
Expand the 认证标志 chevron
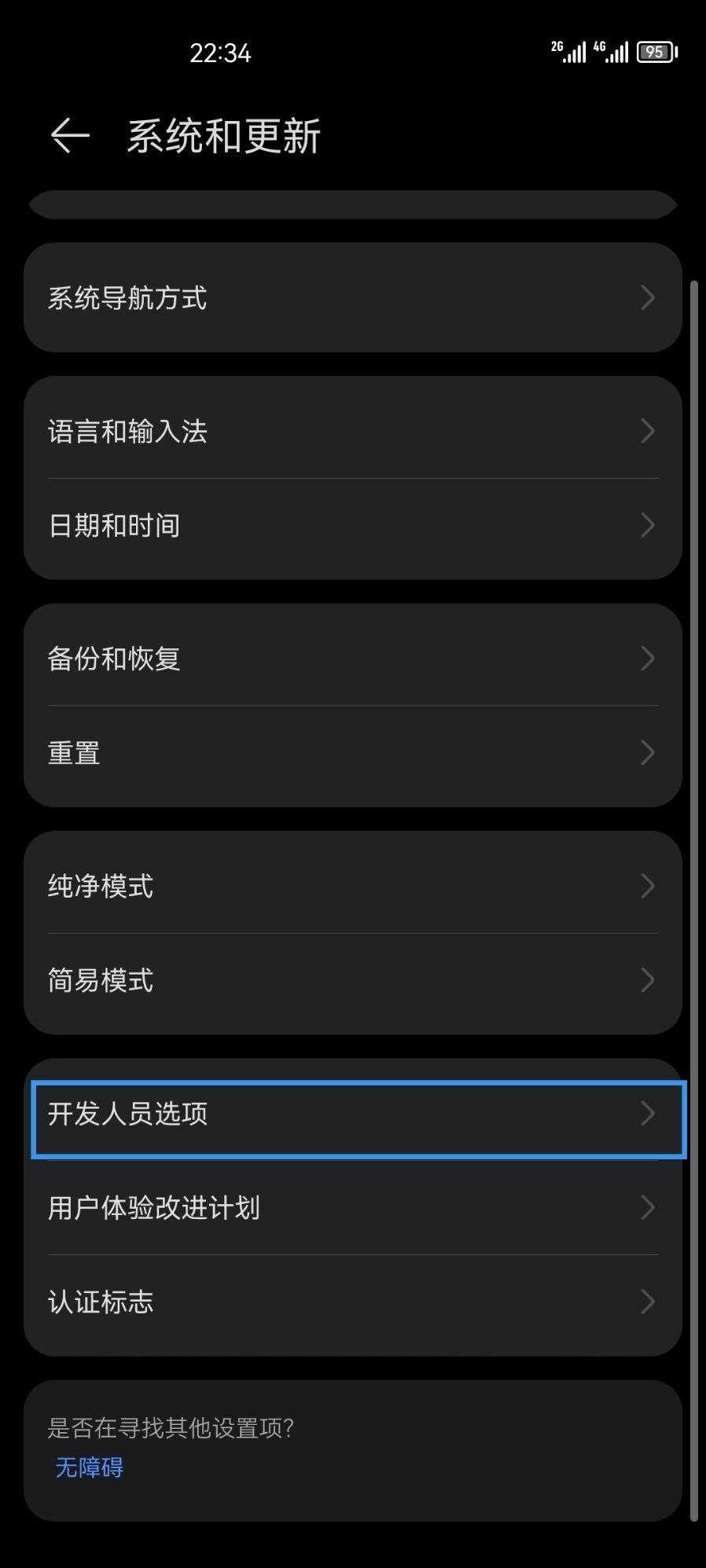(x=647, y=1302)
